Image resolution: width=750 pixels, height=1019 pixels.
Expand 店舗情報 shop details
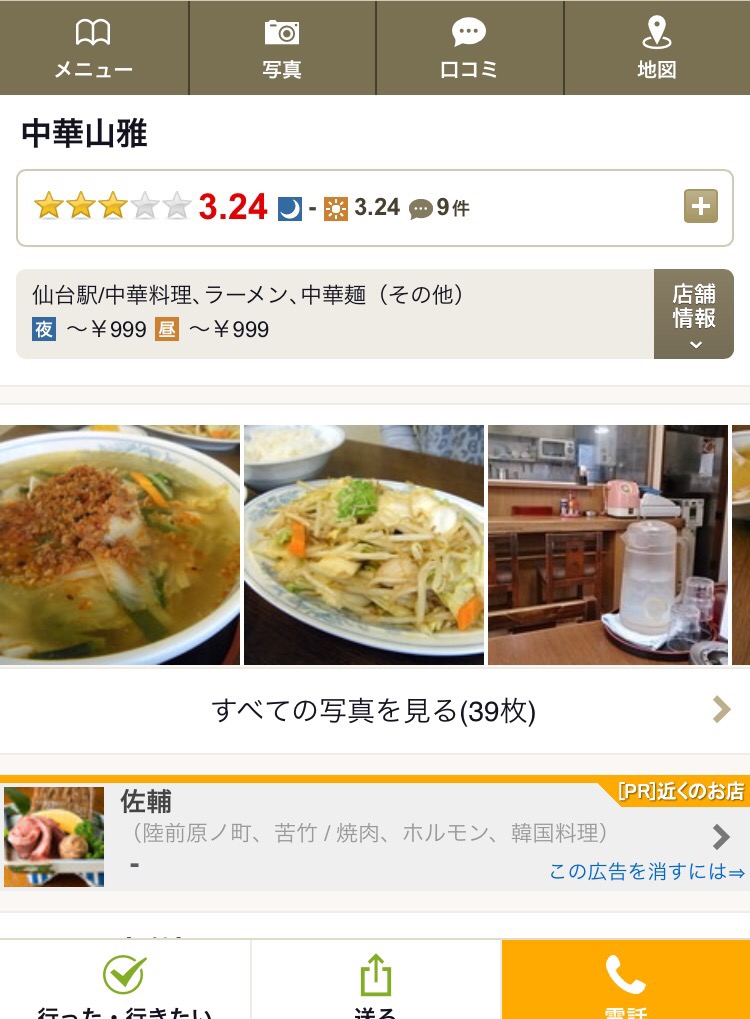click(x=694, y=314)
